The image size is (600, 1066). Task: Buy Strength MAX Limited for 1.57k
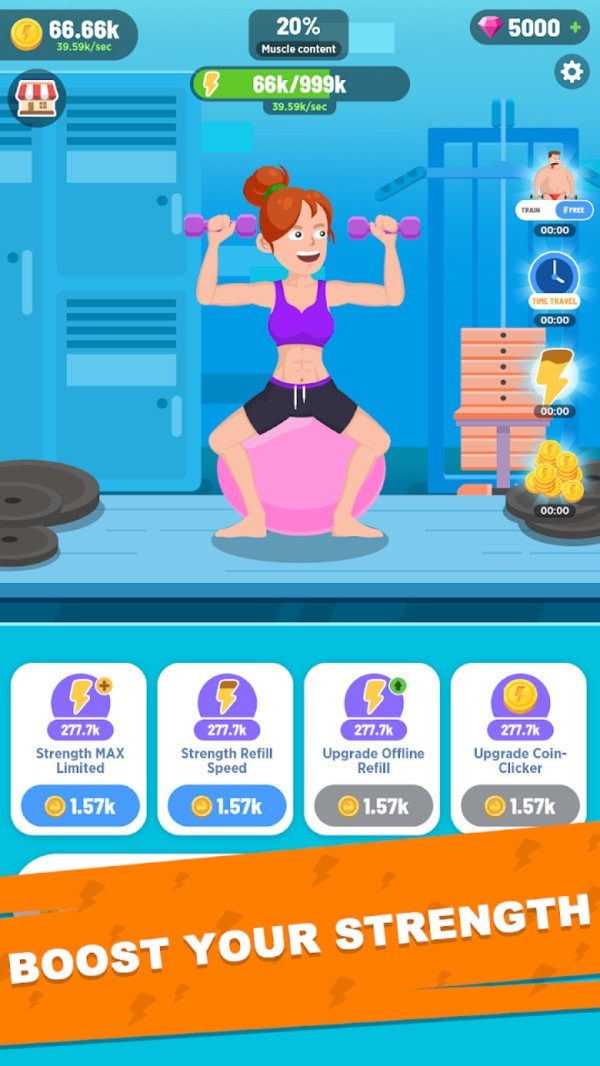tap(79, 806)
